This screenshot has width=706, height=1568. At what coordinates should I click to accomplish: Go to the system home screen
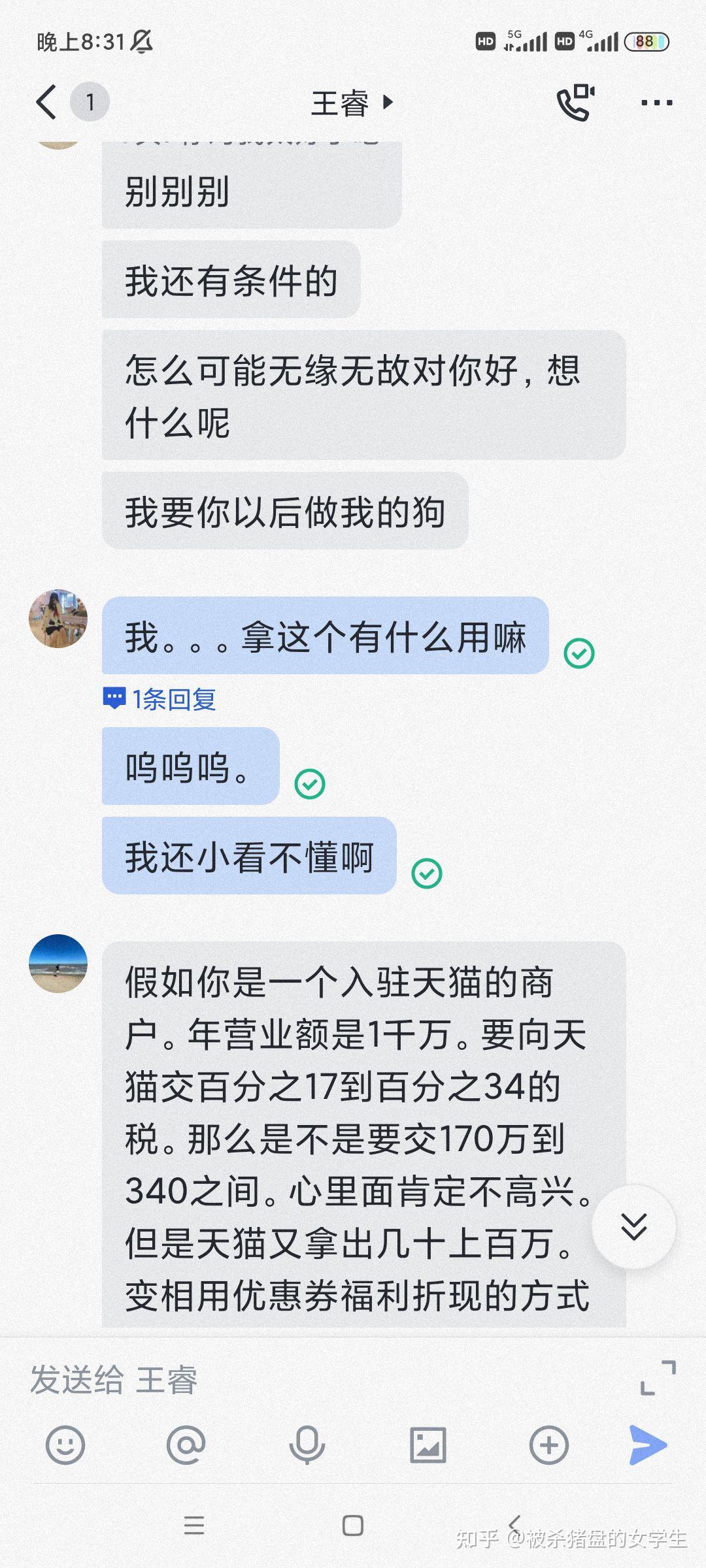(353, 1526)
